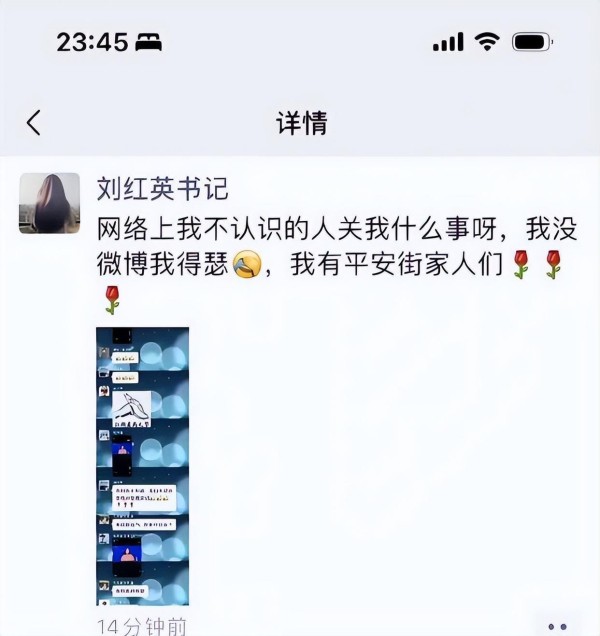Open the like and comment menu
Screen dimensions: 600x636
pyautogui.click(x=558, y=626)
